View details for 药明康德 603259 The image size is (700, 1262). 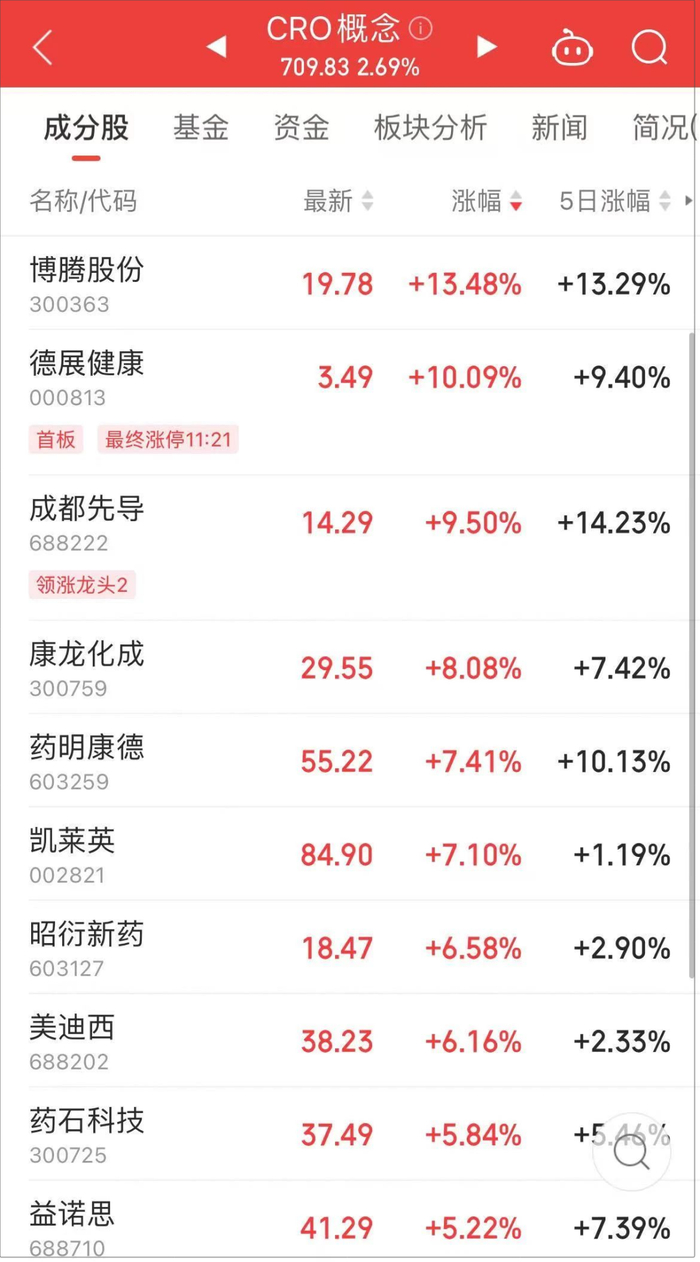click(348, 760)
